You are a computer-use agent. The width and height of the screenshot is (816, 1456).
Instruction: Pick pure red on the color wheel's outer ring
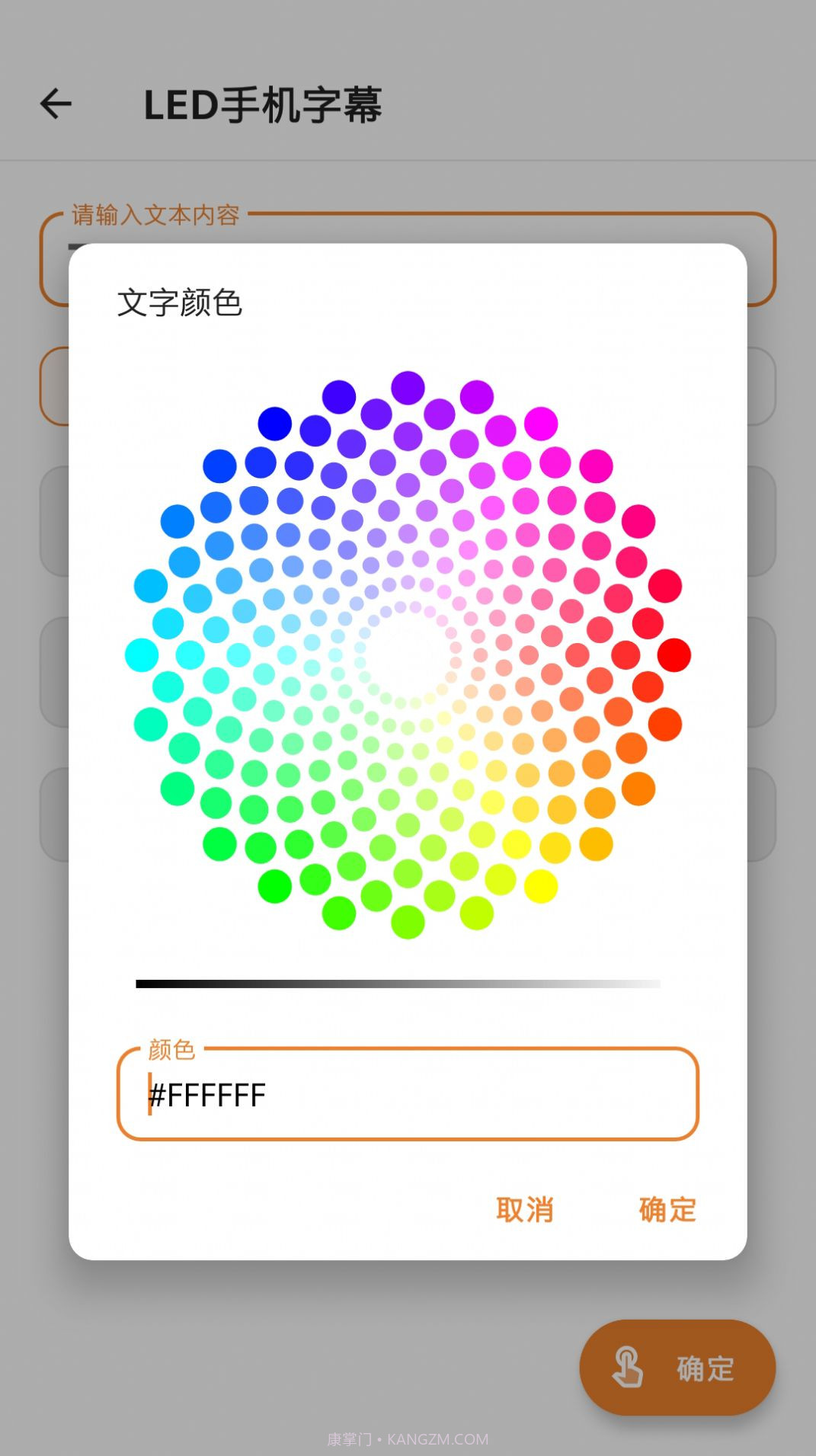[674, 655]
